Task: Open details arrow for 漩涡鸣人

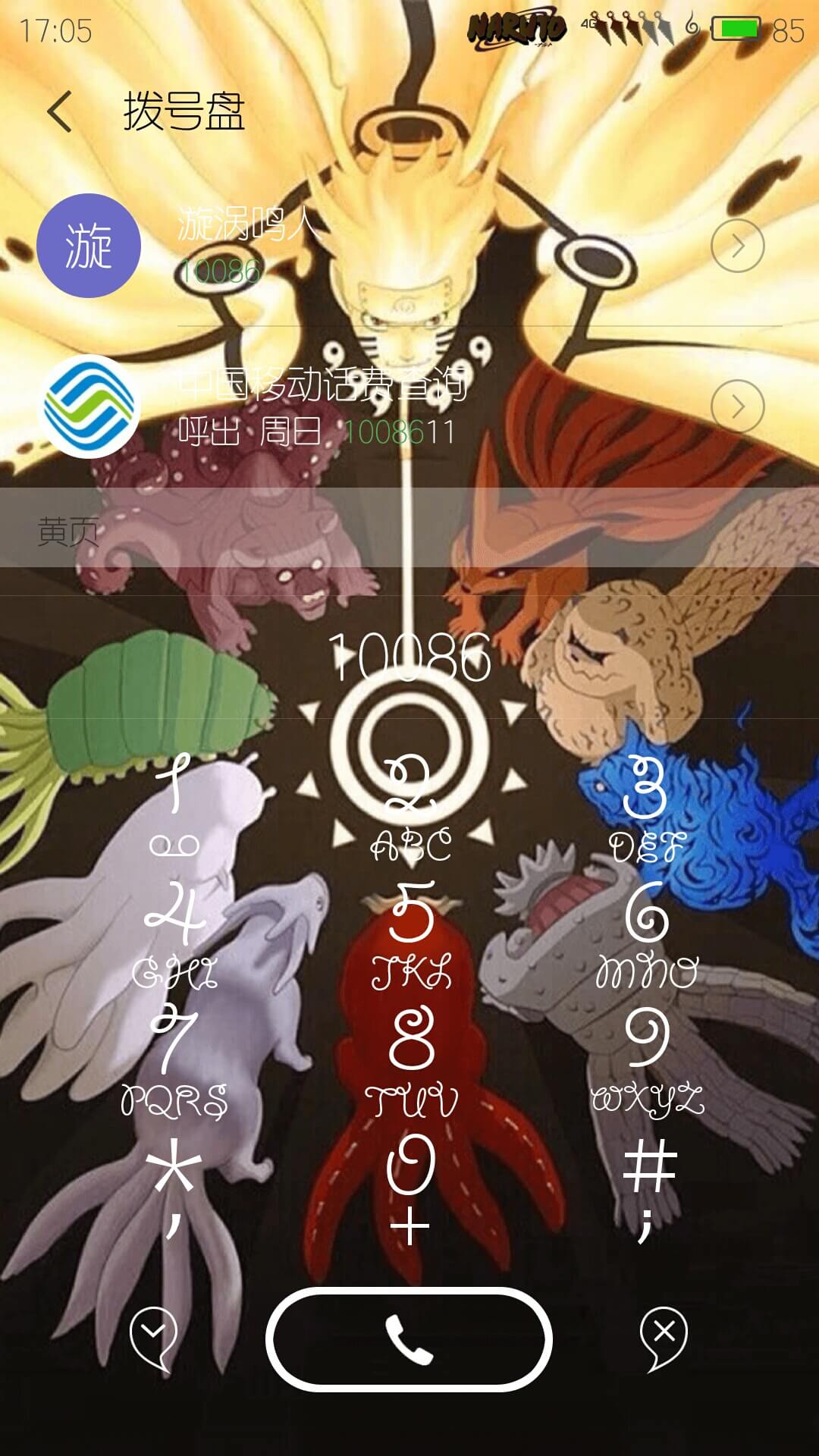Action: click(x=737, y=246)
